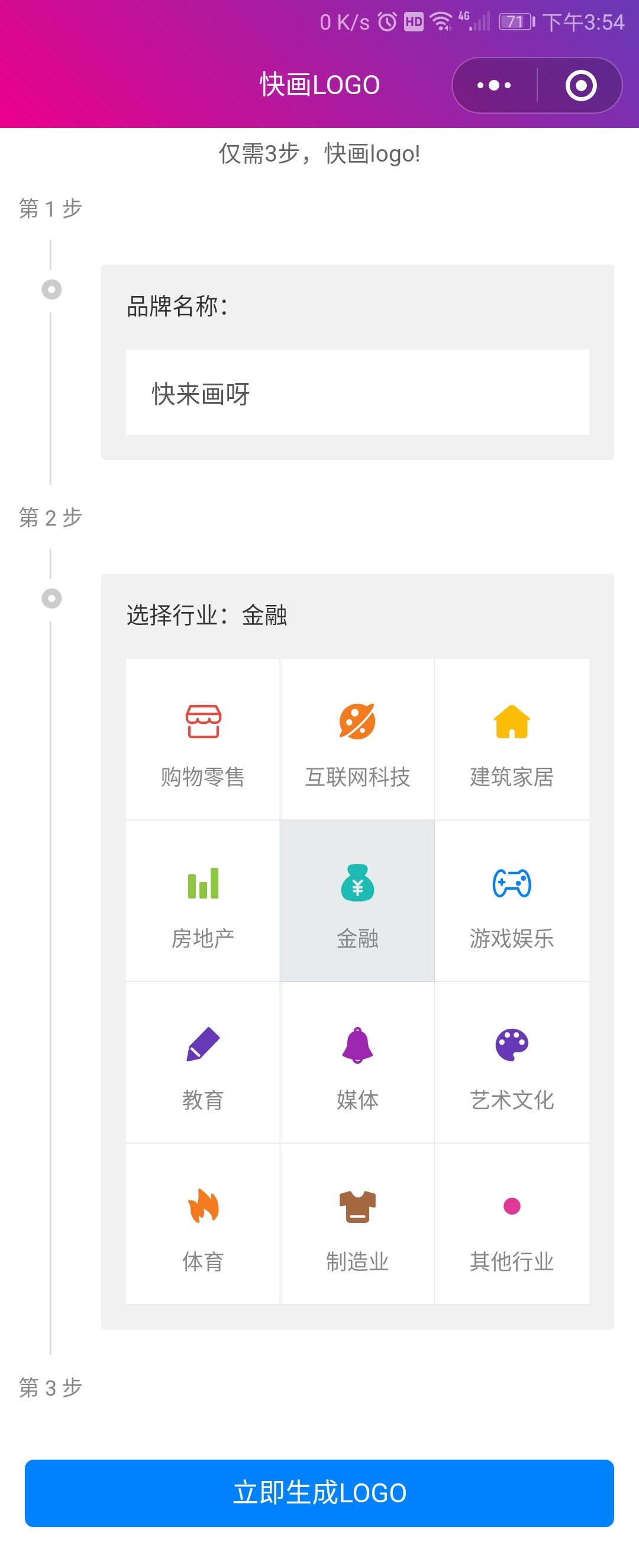Screen dimensions: 639x1568
Task: Choose 艺术文化 industry
Action: 512,1062
